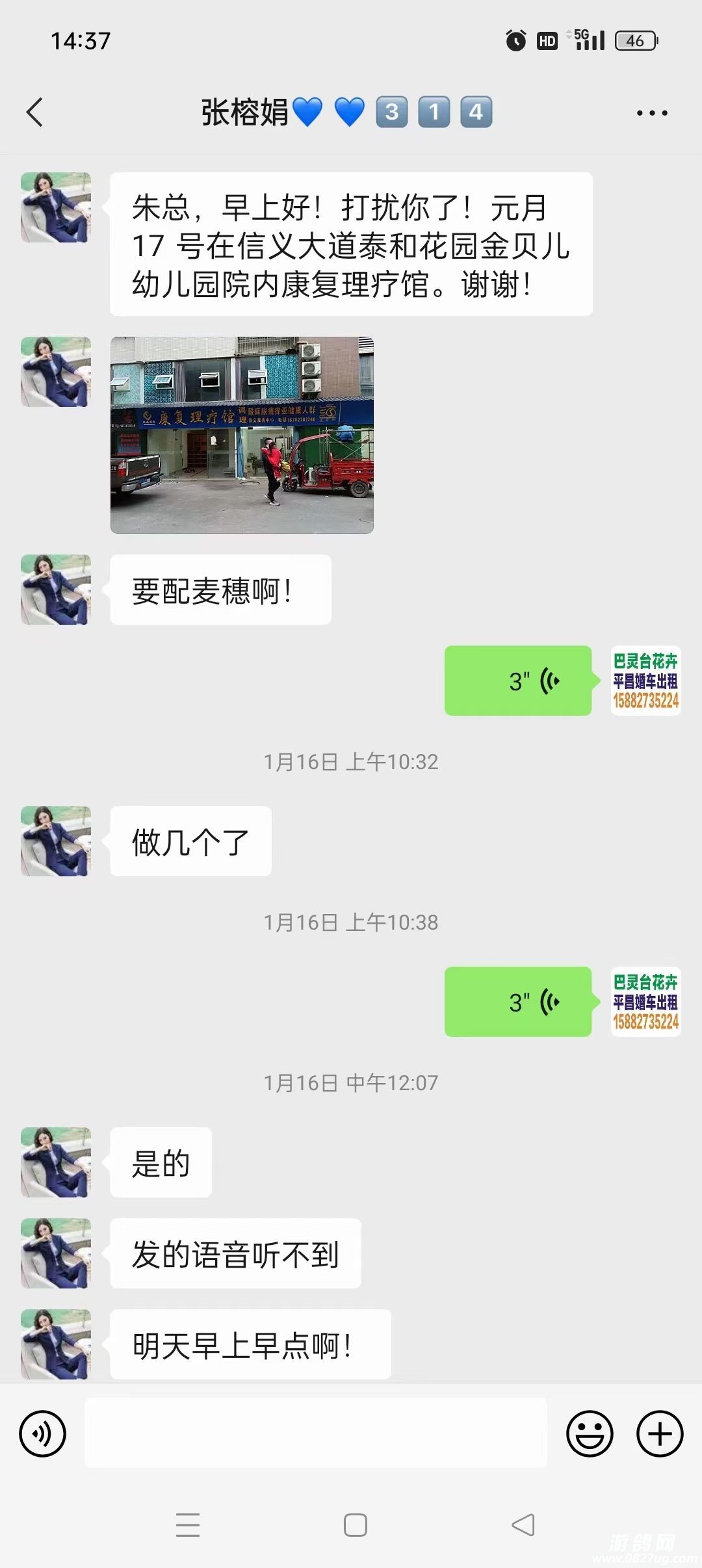702x1568 pixels.
Task: Open the 康复理疗馆 storefront photo
Action: (x=242, y=435)
